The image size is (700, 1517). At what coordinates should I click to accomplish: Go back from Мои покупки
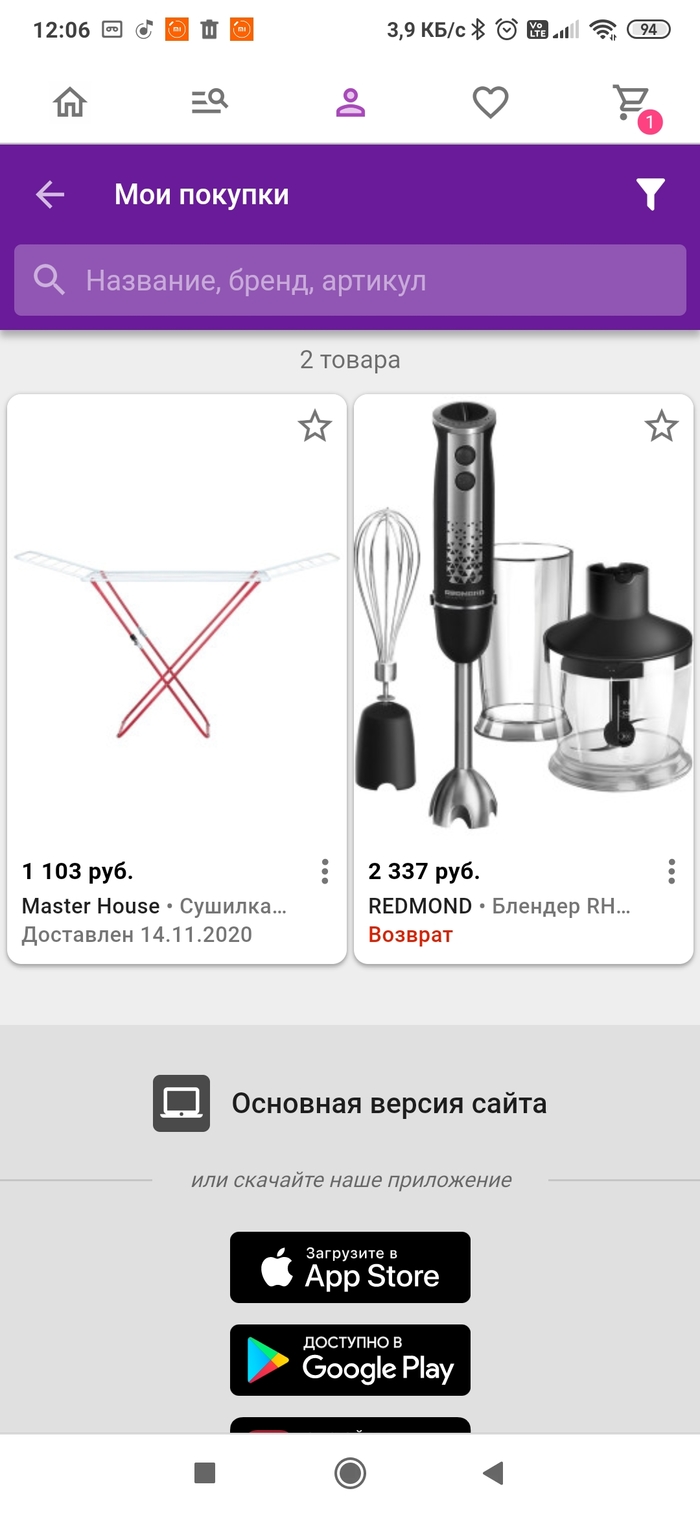click(50, 195)
